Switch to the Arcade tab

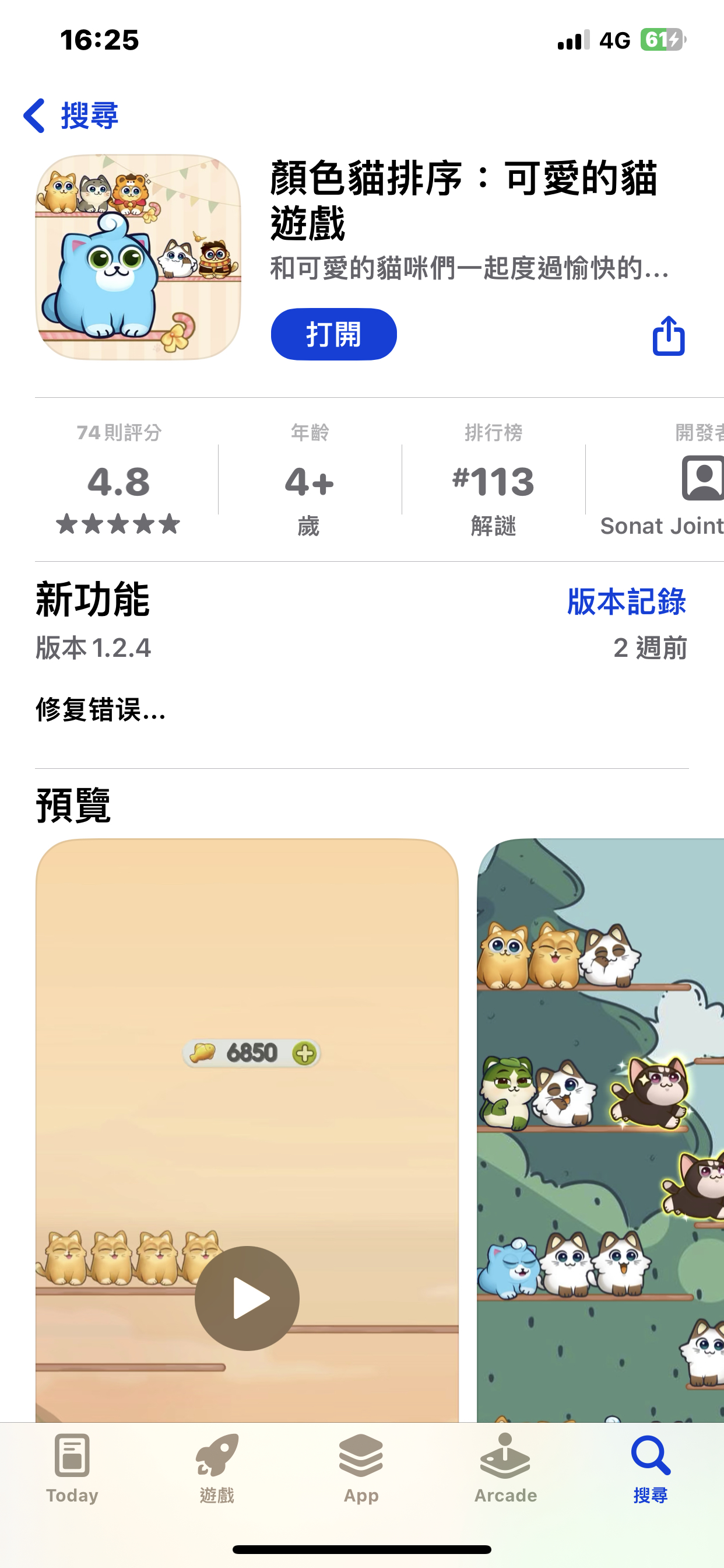505,1468
